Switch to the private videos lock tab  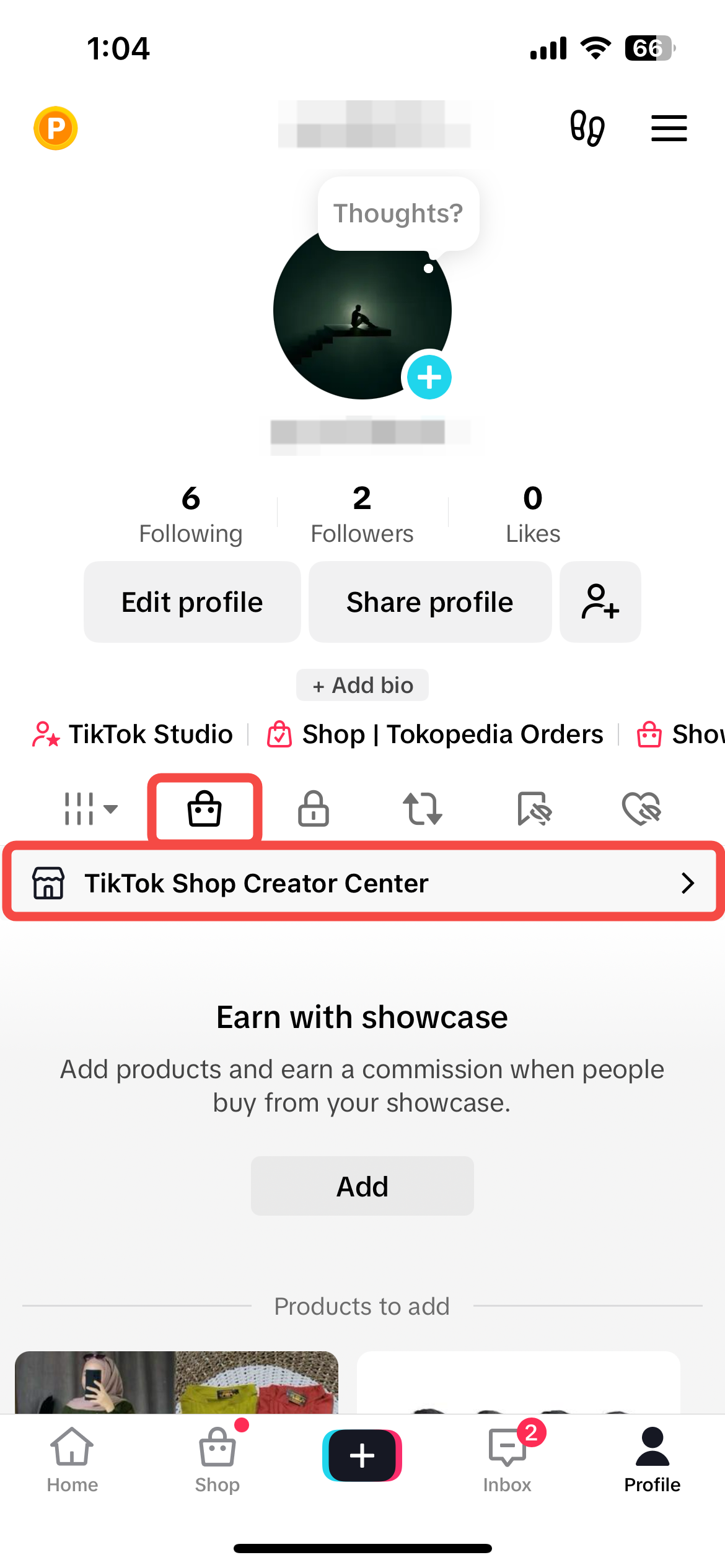(314, 809)
